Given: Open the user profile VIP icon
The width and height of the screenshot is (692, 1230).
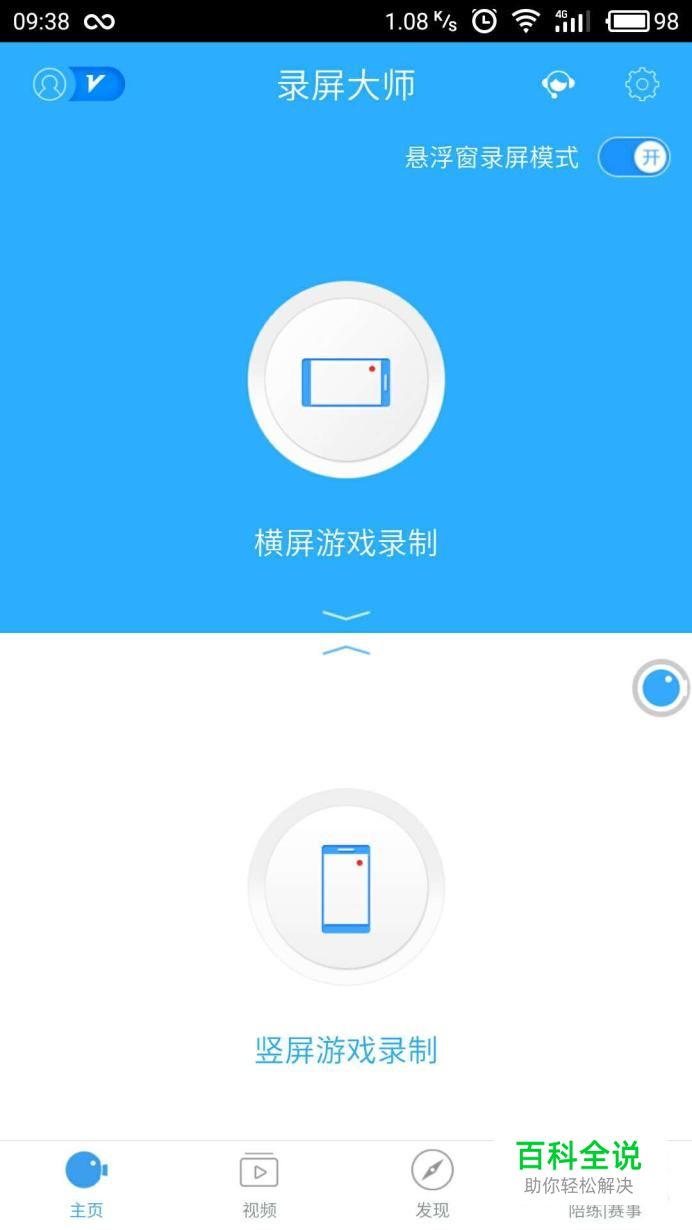Looking at the screenshot, I should click(78, 84).
